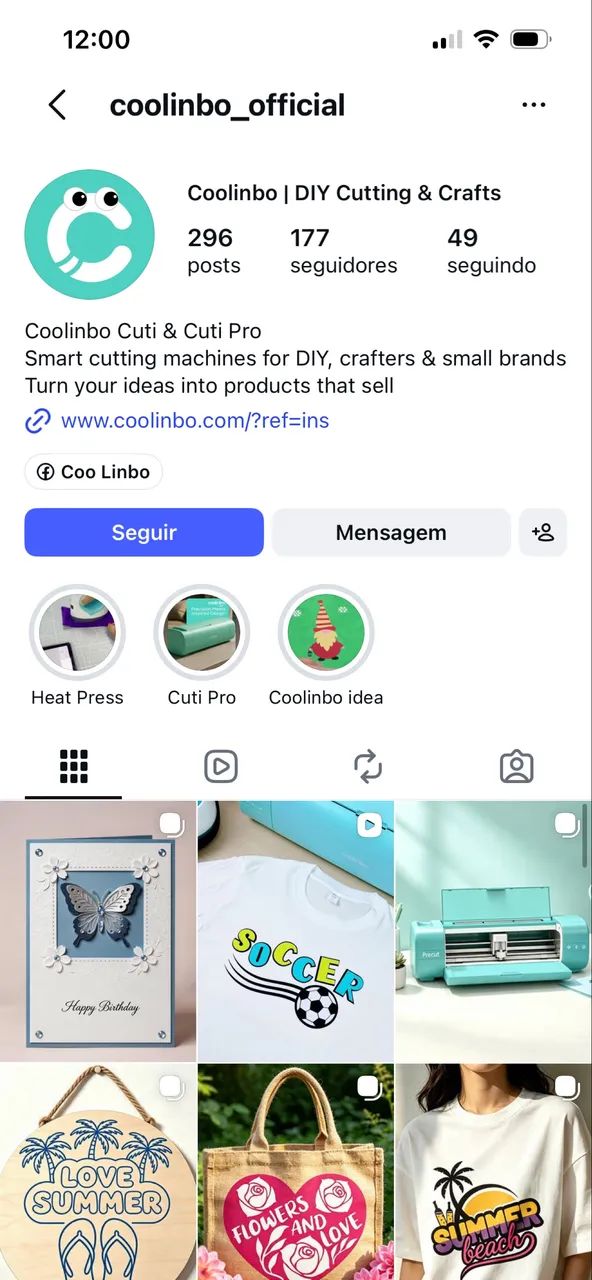Go back using the top arrow
The image size is (592, 1280).
[57, 105]
